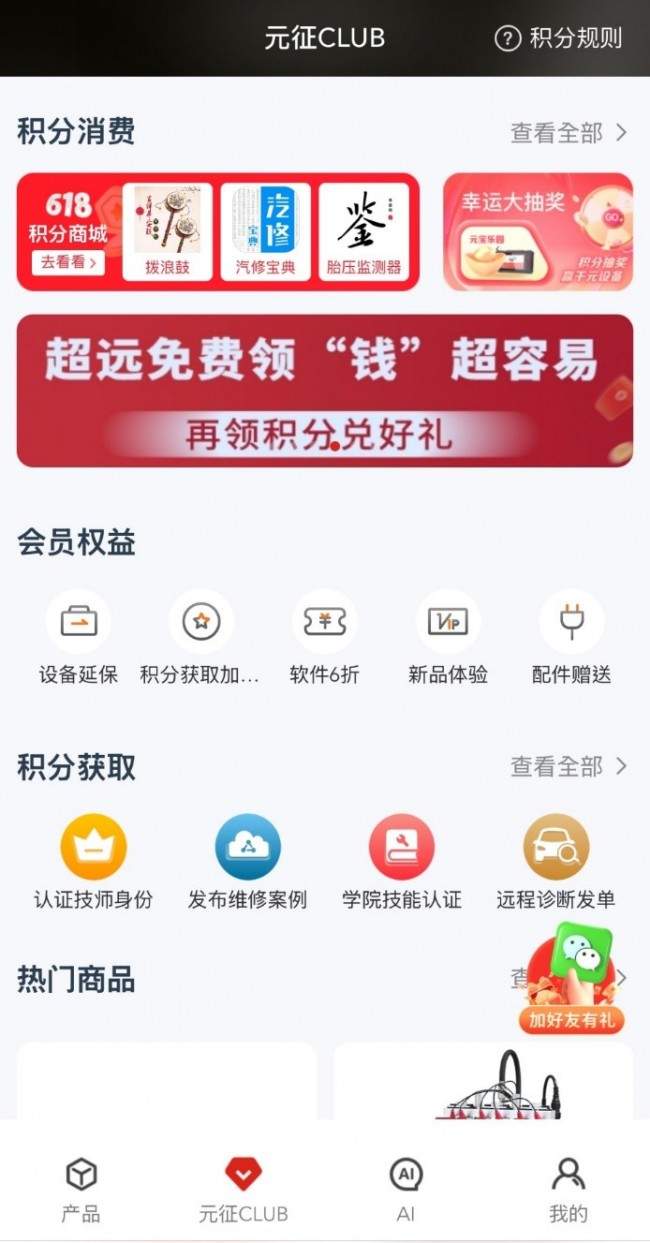The image size is (650, 1243).
Task: Open the 汽修宝典 product tile
Action: point(265,231)
